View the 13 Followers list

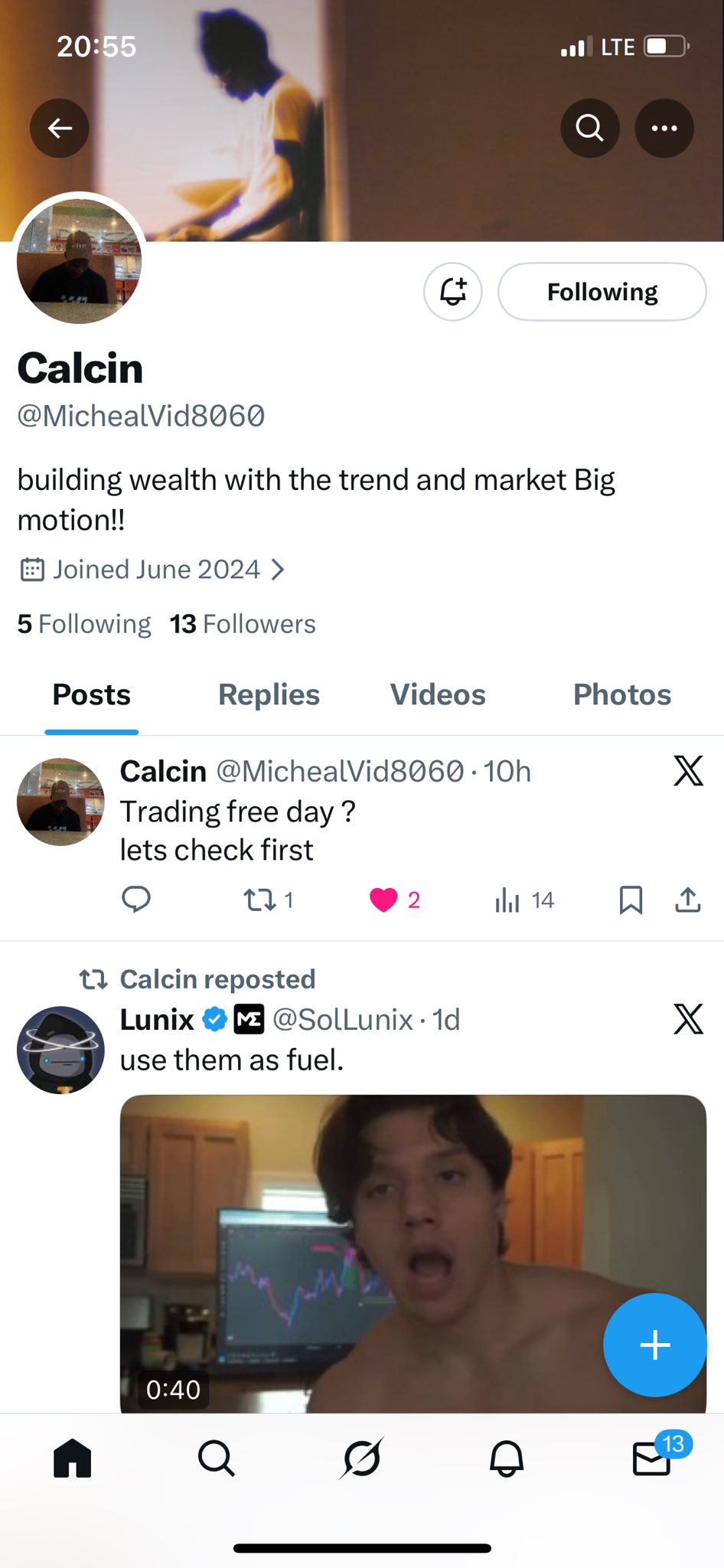point(243,624)
